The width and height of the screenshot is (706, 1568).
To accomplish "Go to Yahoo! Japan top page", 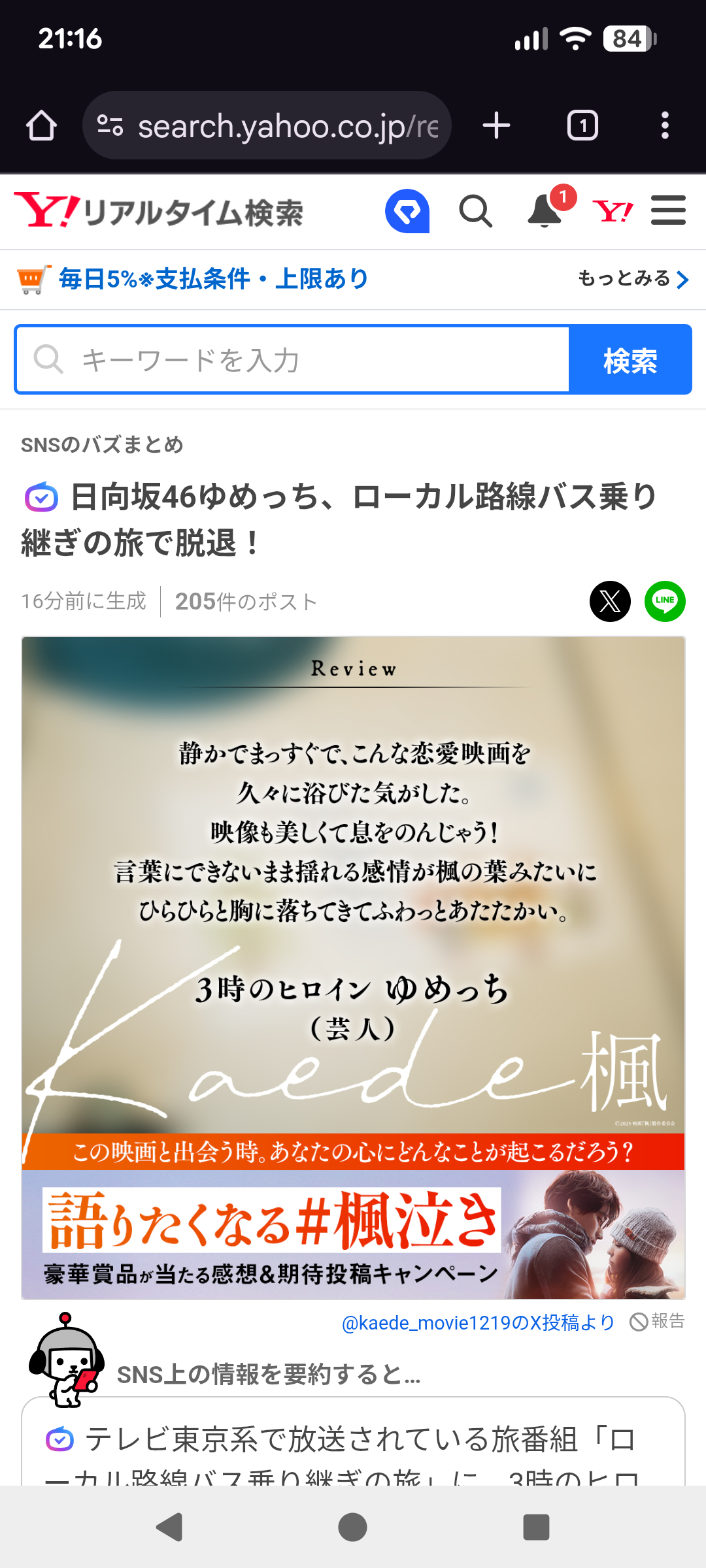I will (613, 211).
